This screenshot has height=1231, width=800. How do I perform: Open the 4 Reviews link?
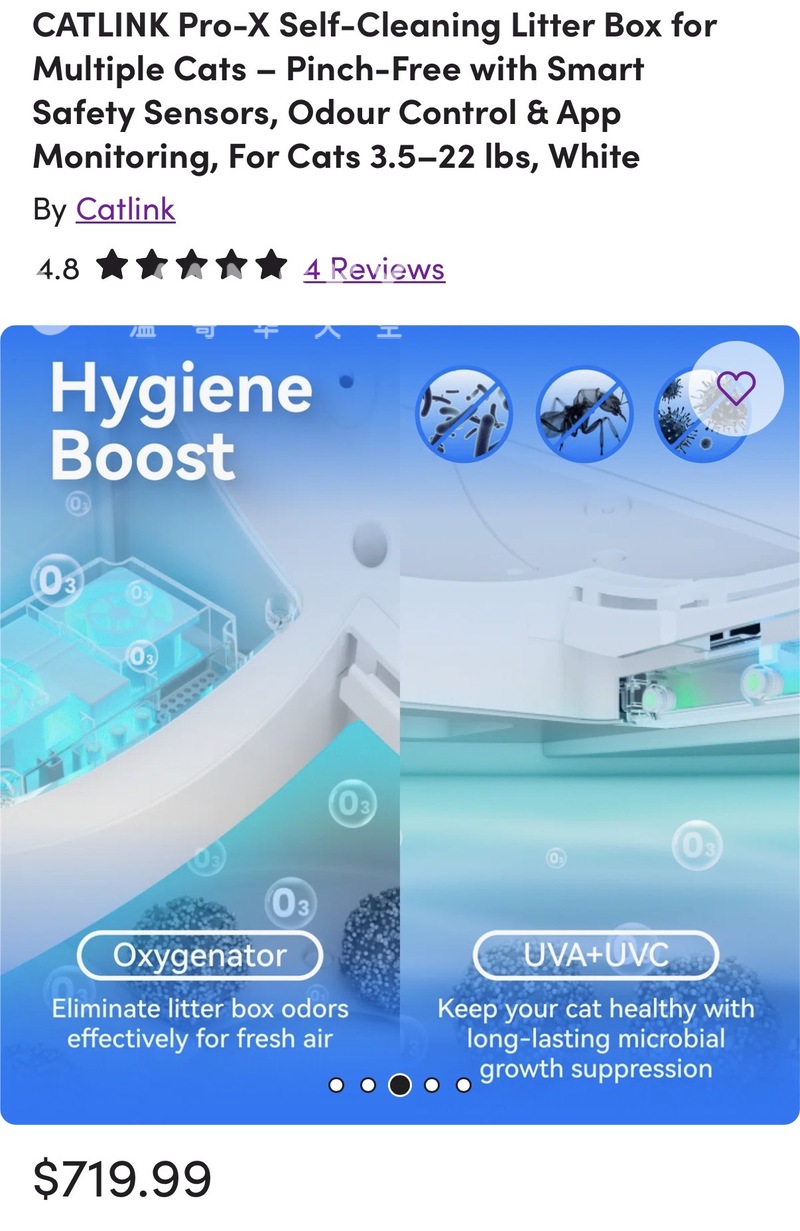[374, 268]
